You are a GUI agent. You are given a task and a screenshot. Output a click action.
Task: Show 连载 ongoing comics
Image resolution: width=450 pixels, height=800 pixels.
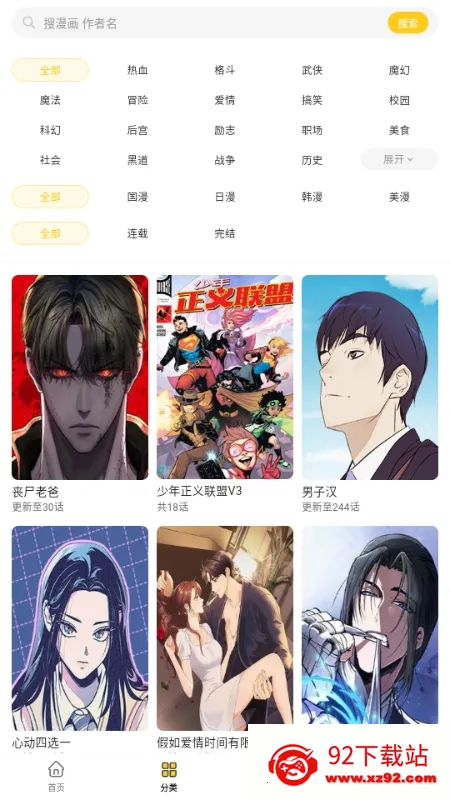137,234
